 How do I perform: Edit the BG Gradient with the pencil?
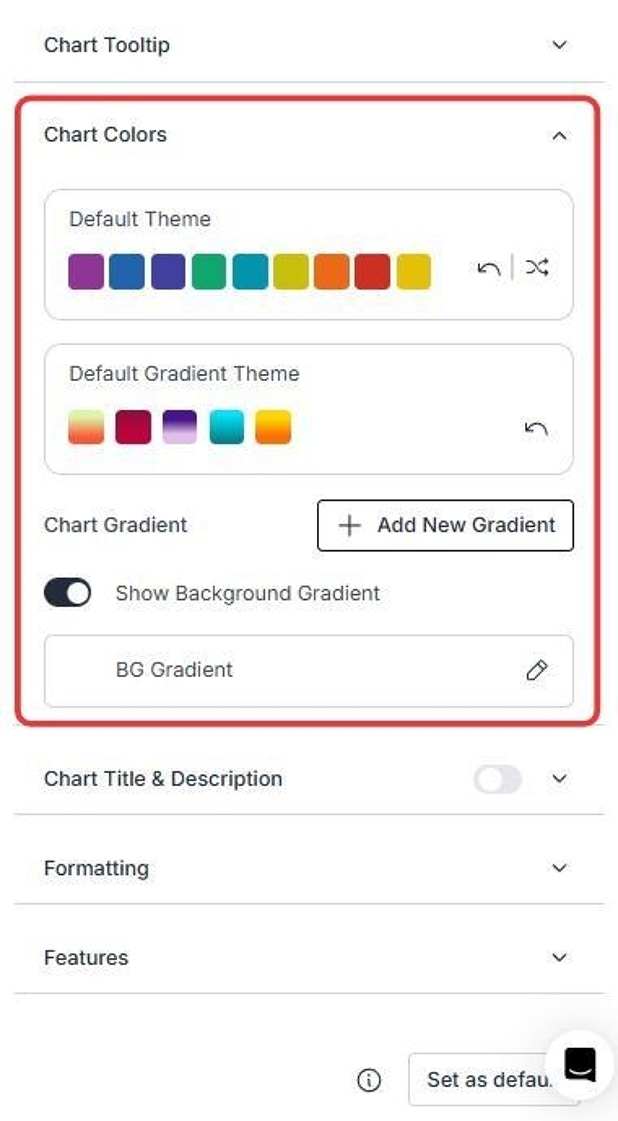[x=537, y=670]
